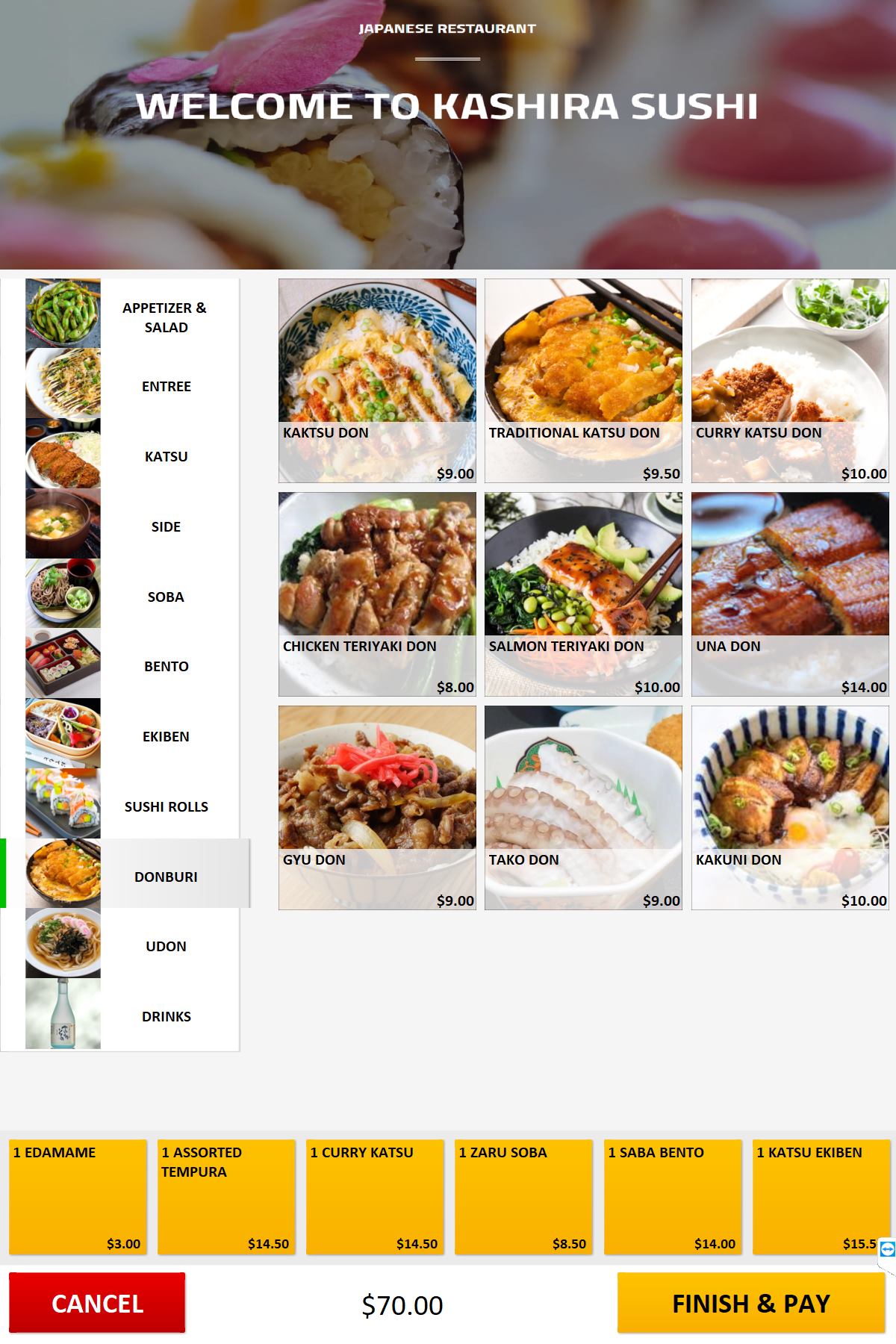This screenshot has width=896, height=1344.
Task: Select the Kaktsu Don tile
Action: click(x=377, y=381)
